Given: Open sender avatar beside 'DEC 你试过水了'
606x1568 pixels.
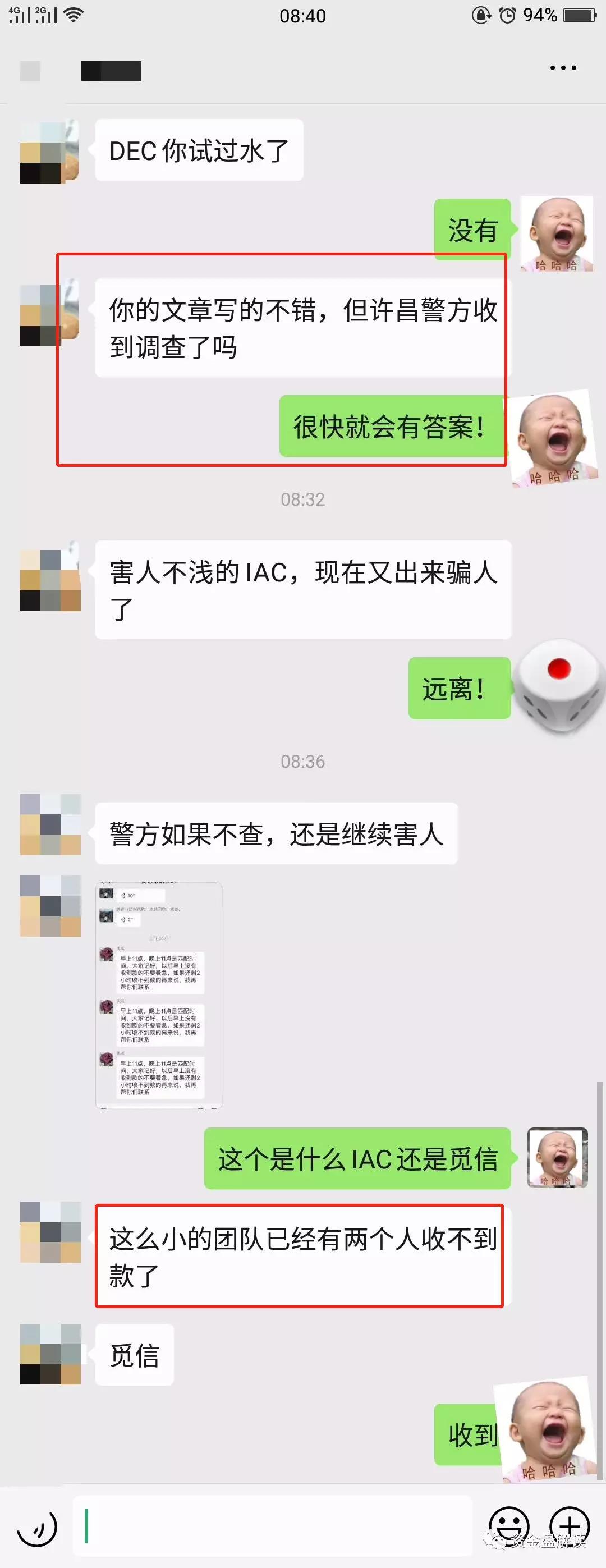Looking at the screenshot, I should click(50, 152).
